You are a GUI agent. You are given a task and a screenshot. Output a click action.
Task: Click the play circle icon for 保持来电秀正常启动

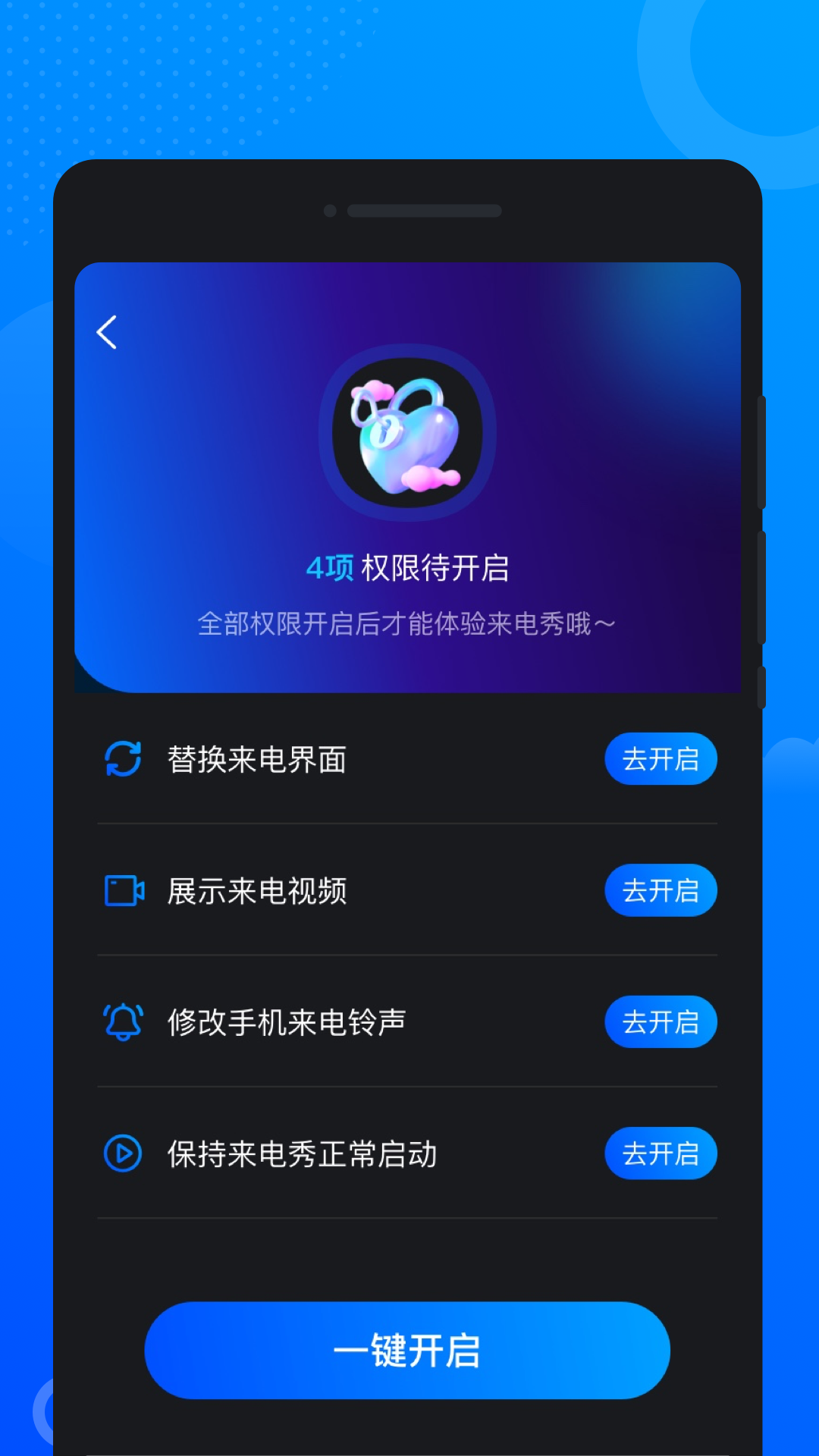point(124,1153)
